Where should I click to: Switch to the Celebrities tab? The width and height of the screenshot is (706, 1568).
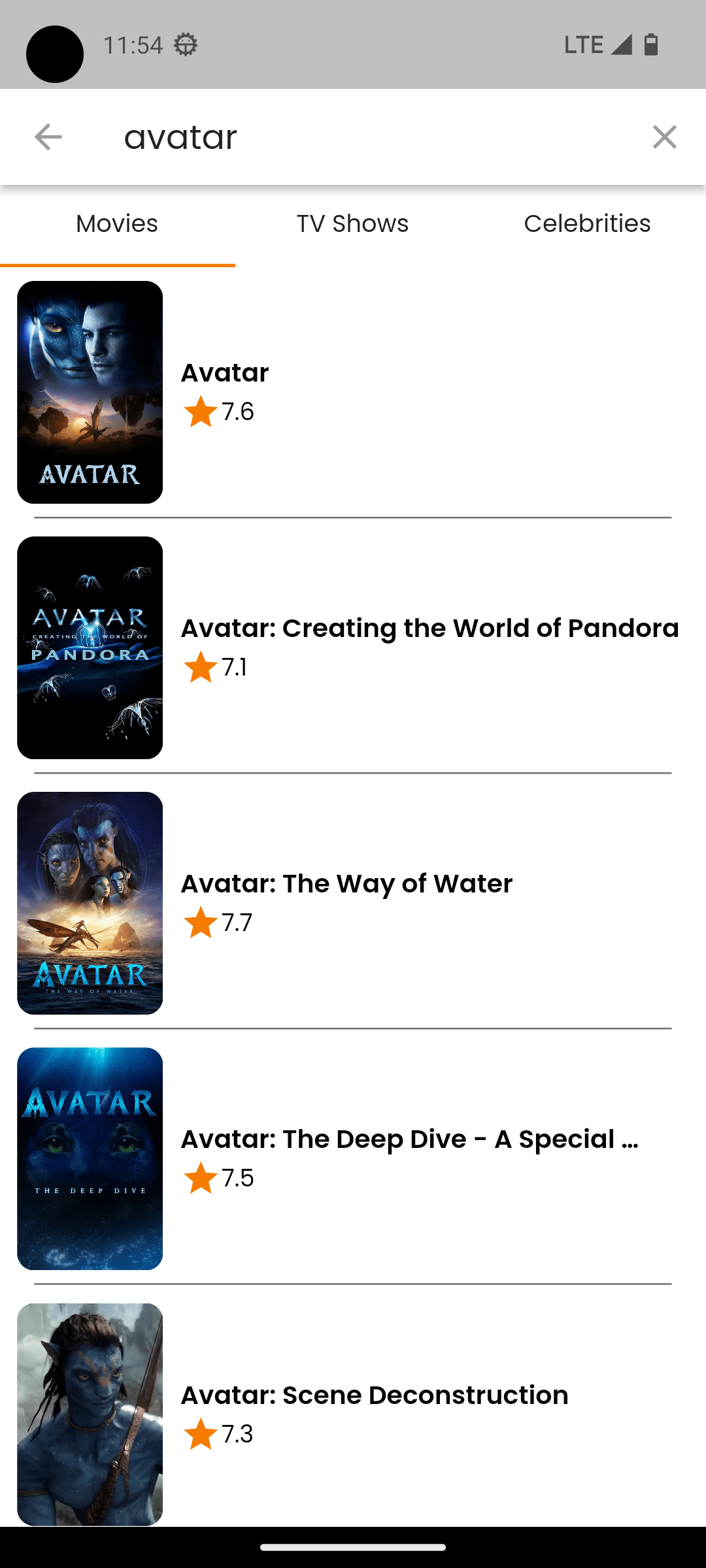point(587,224)
